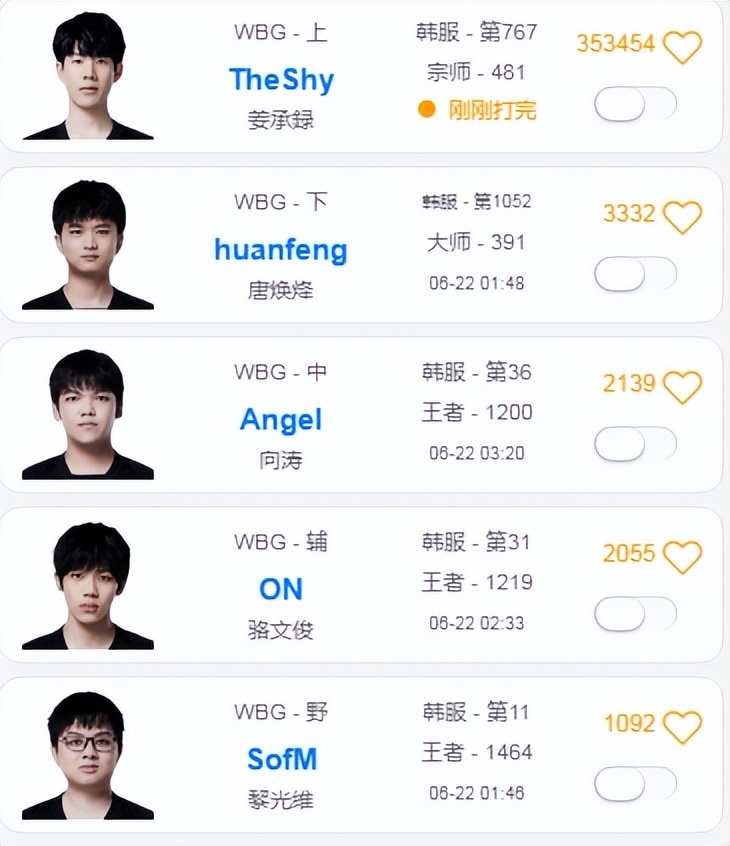Toggle the switch on Angel's card
The image size is (730, 846).
click(634, 443)
